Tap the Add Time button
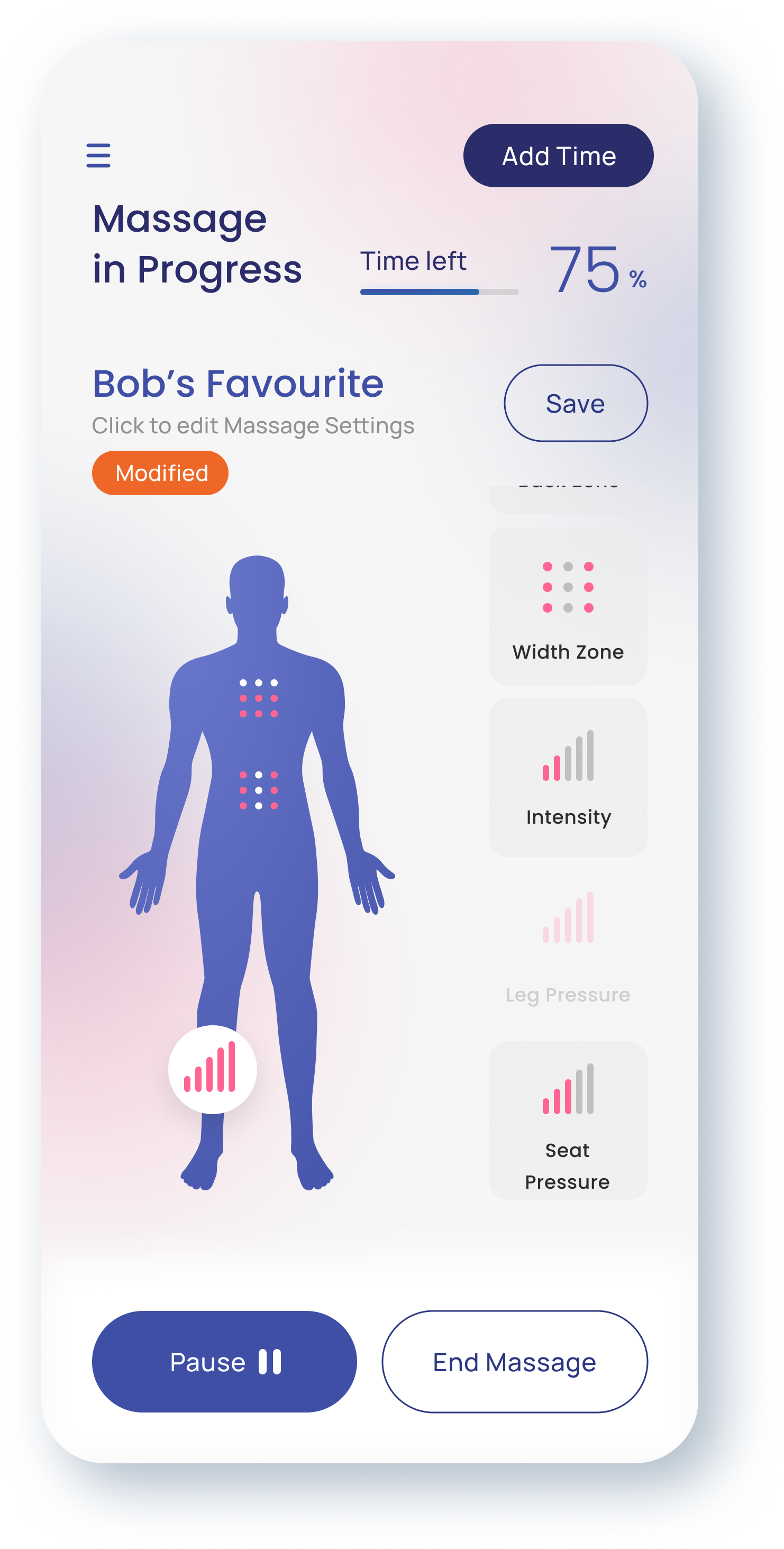 tap(558, 156)
